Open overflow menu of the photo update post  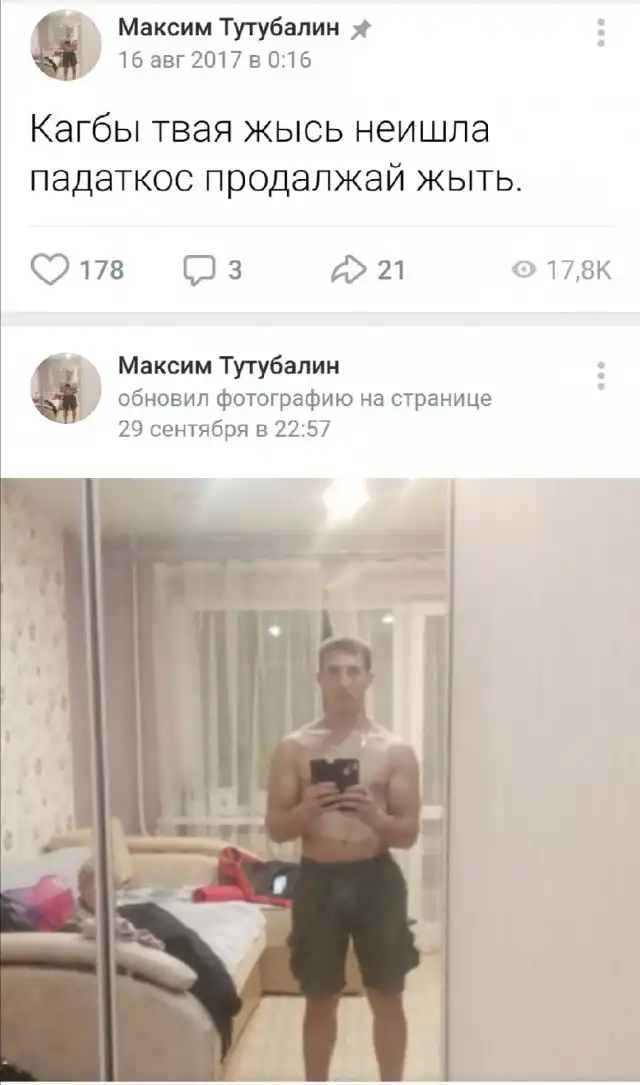coord(601,375)
